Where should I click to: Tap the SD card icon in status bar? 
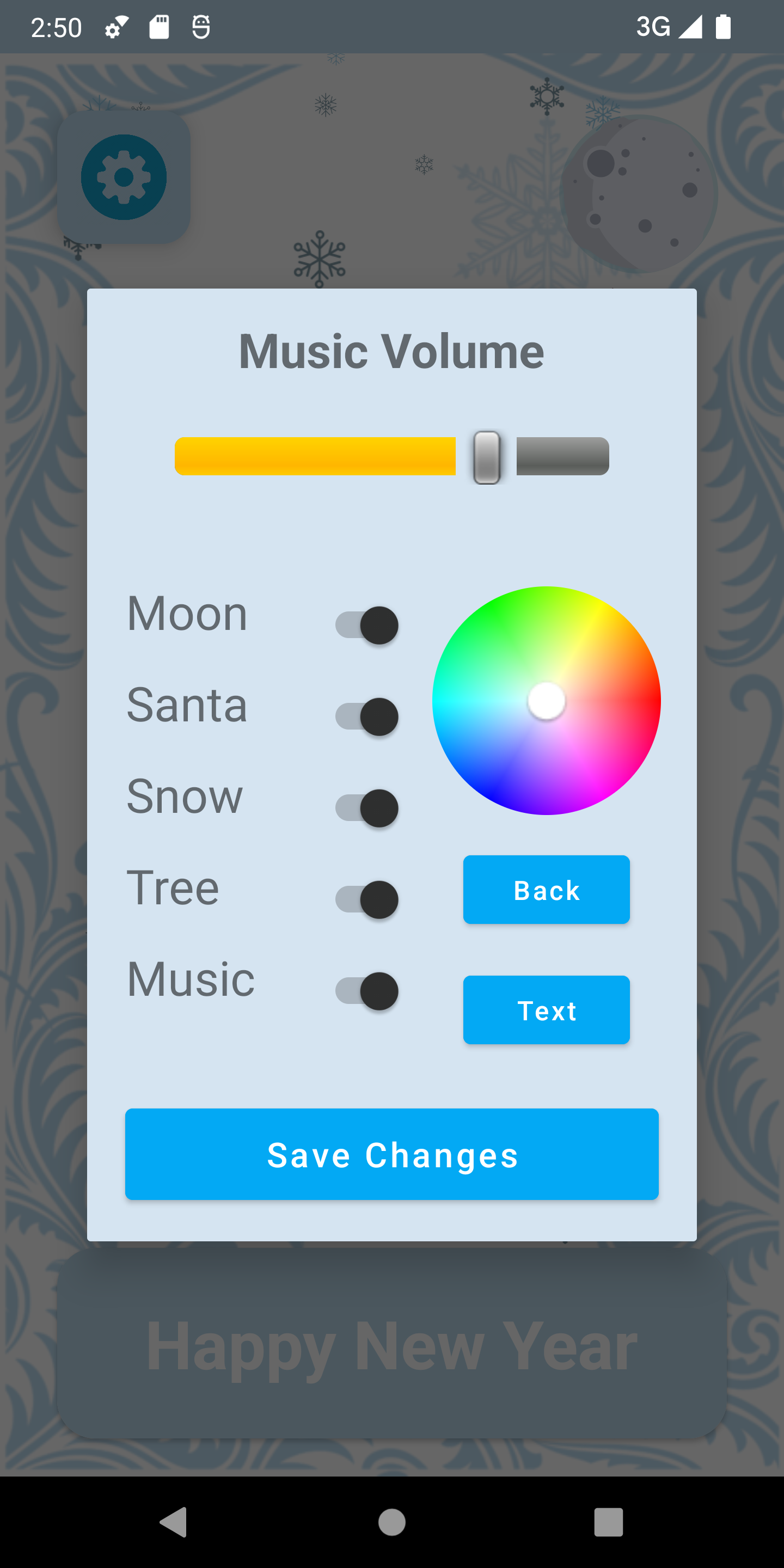(x=159, y=26)
